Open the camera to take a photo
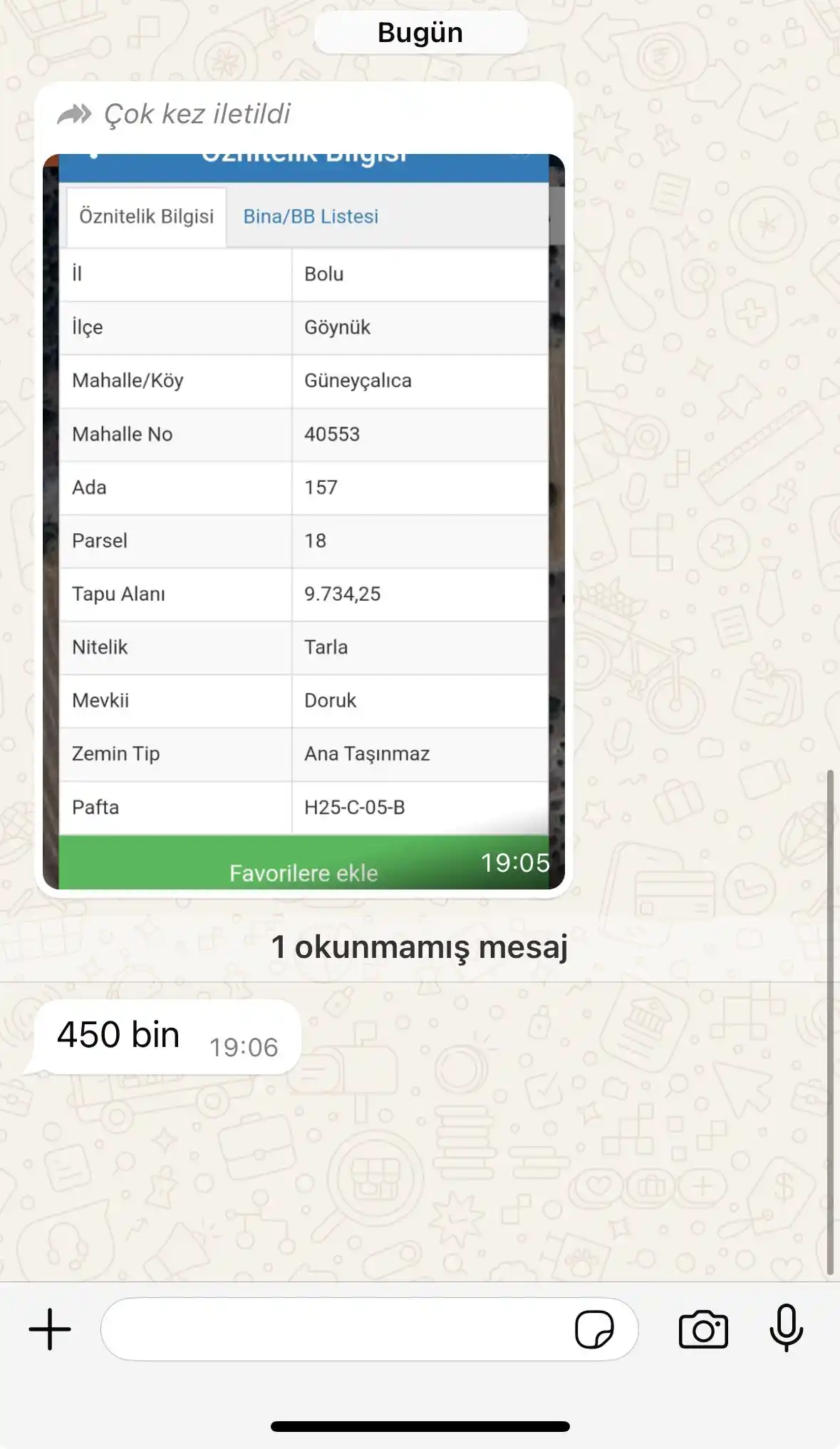 pos(703,1329)
